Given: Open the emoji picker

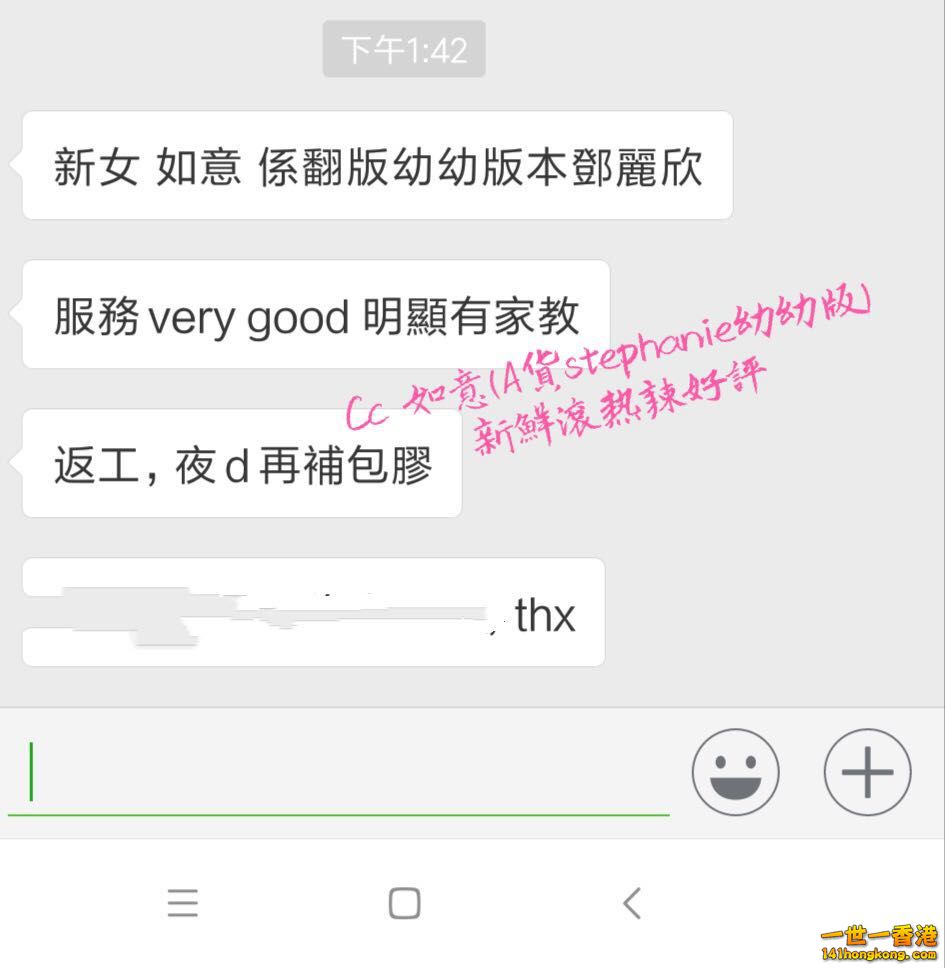Looking at the screenshot, I should point(735,773).
